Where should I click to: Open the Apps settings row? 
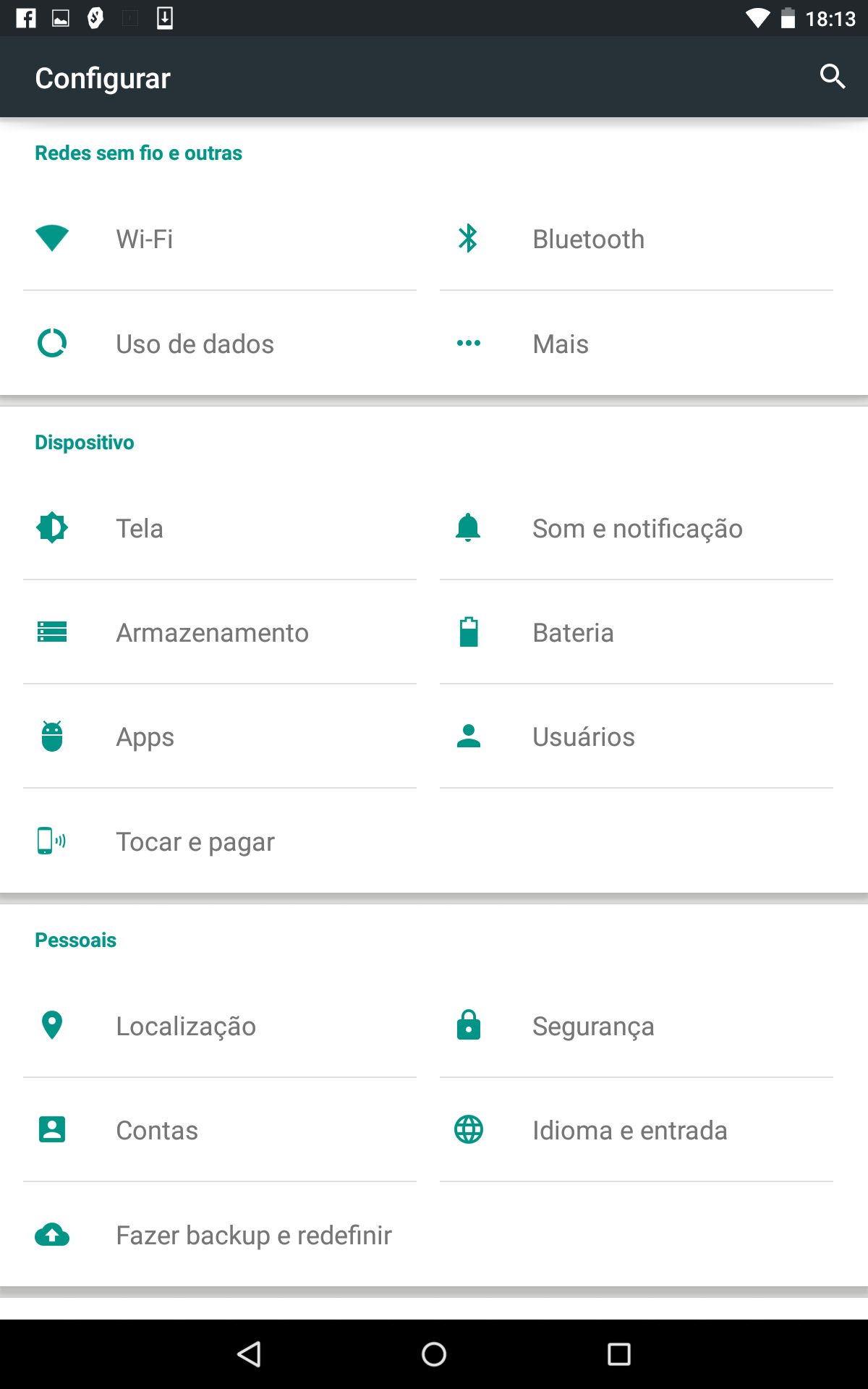pos(220,736)
